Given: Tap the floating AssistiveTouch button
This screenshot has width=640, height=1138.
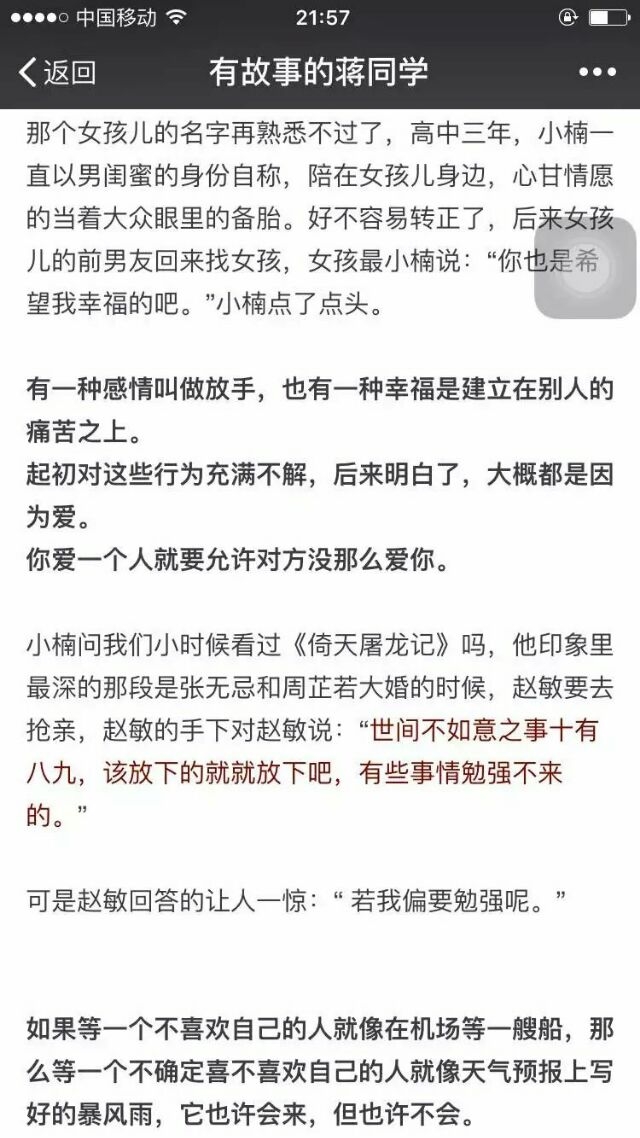Looking at the screenshot, I should 585,267.
